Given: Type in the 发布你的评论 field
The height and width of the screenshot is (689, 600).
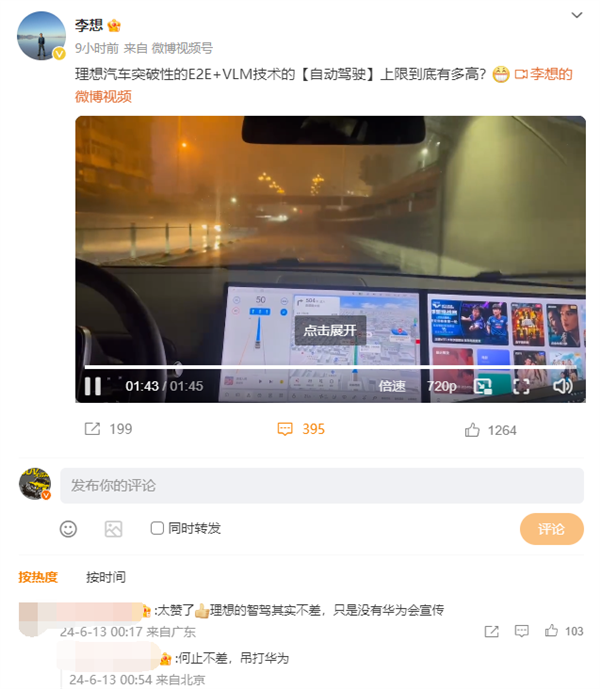Looking at the screenshot, I should (x=320, y=485).
